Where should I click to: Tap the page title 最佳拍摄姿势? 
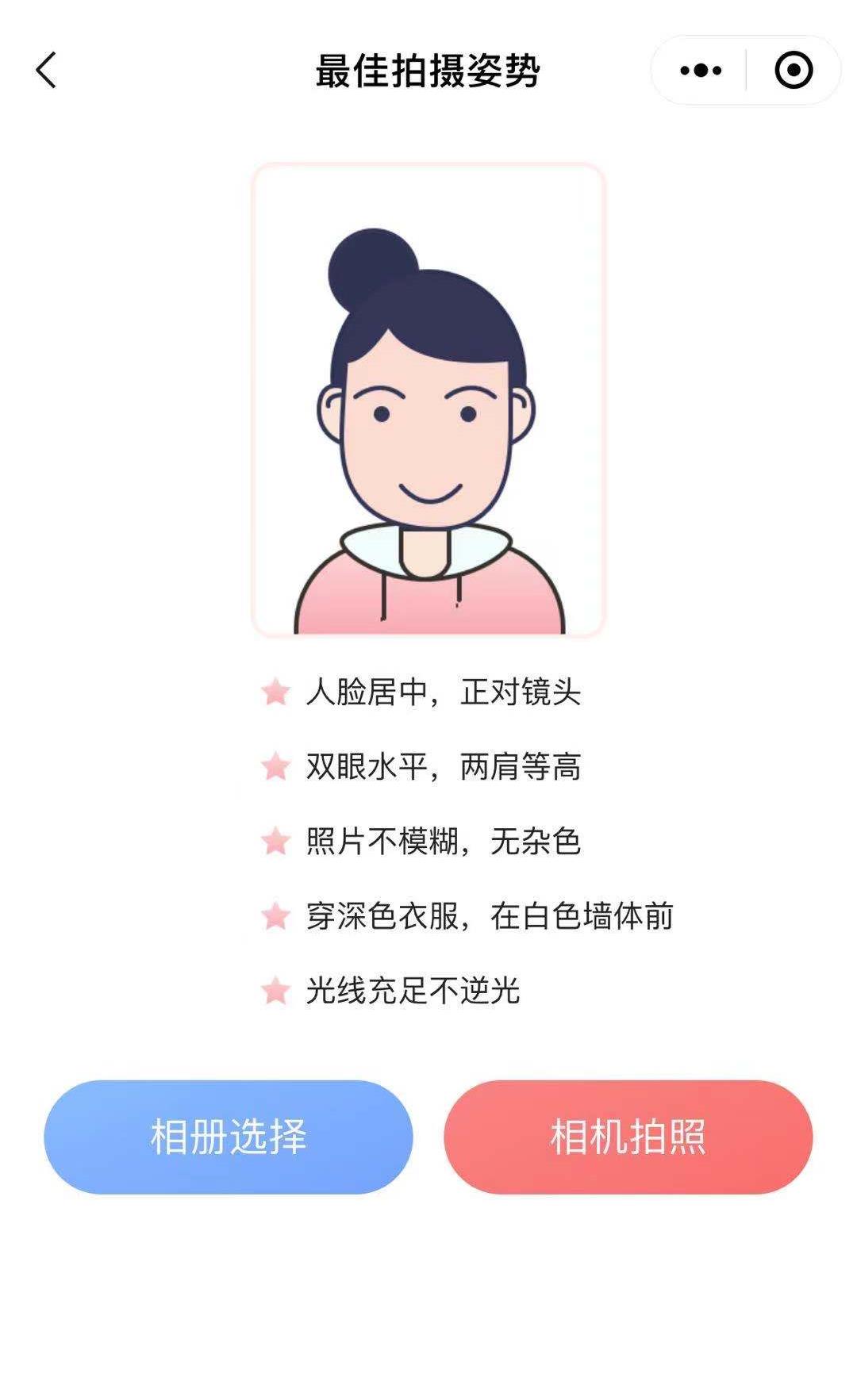pos(428,70)
